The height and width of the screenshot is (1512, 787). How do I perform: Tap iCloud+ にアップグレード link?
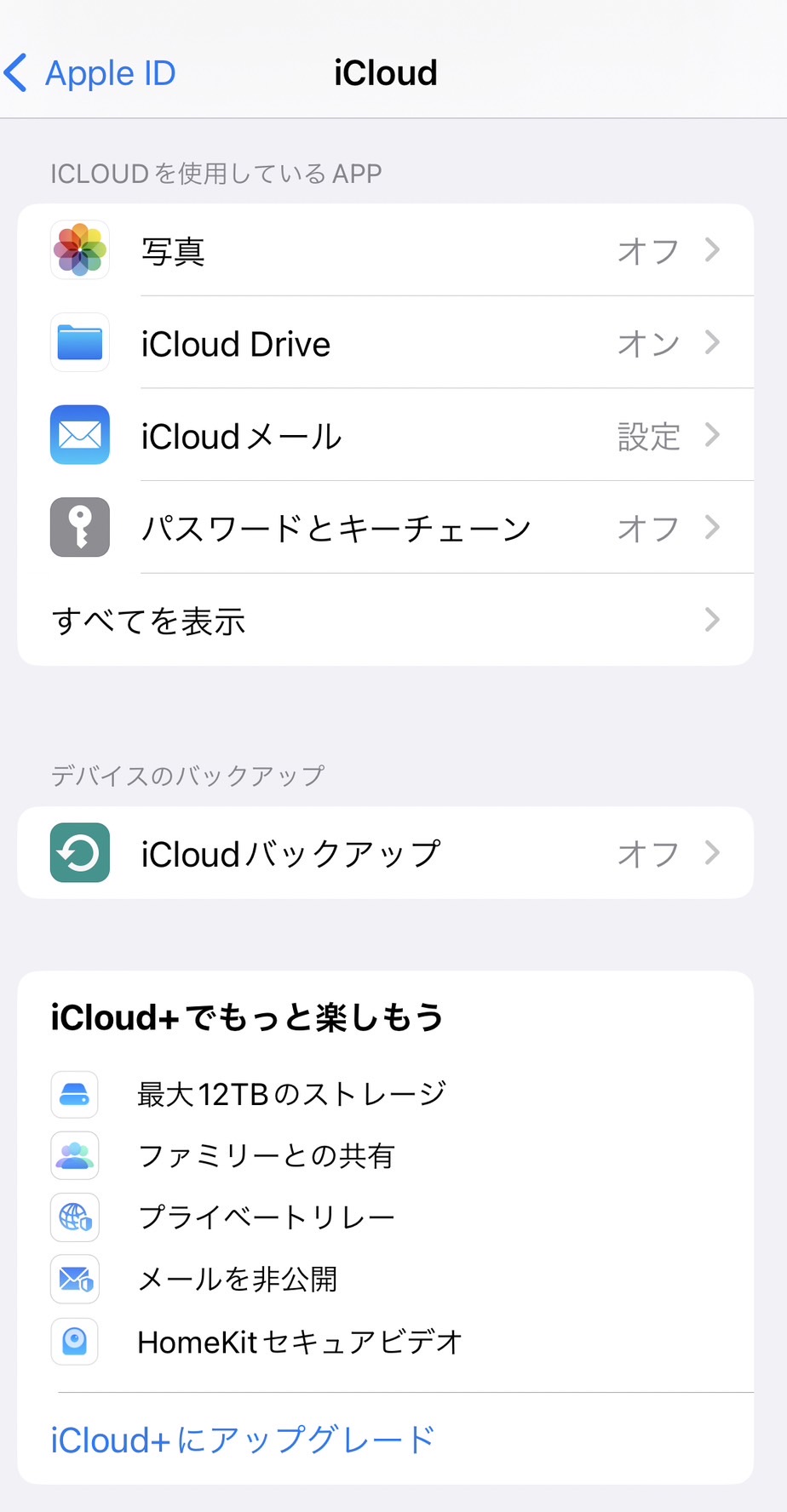243,1440
